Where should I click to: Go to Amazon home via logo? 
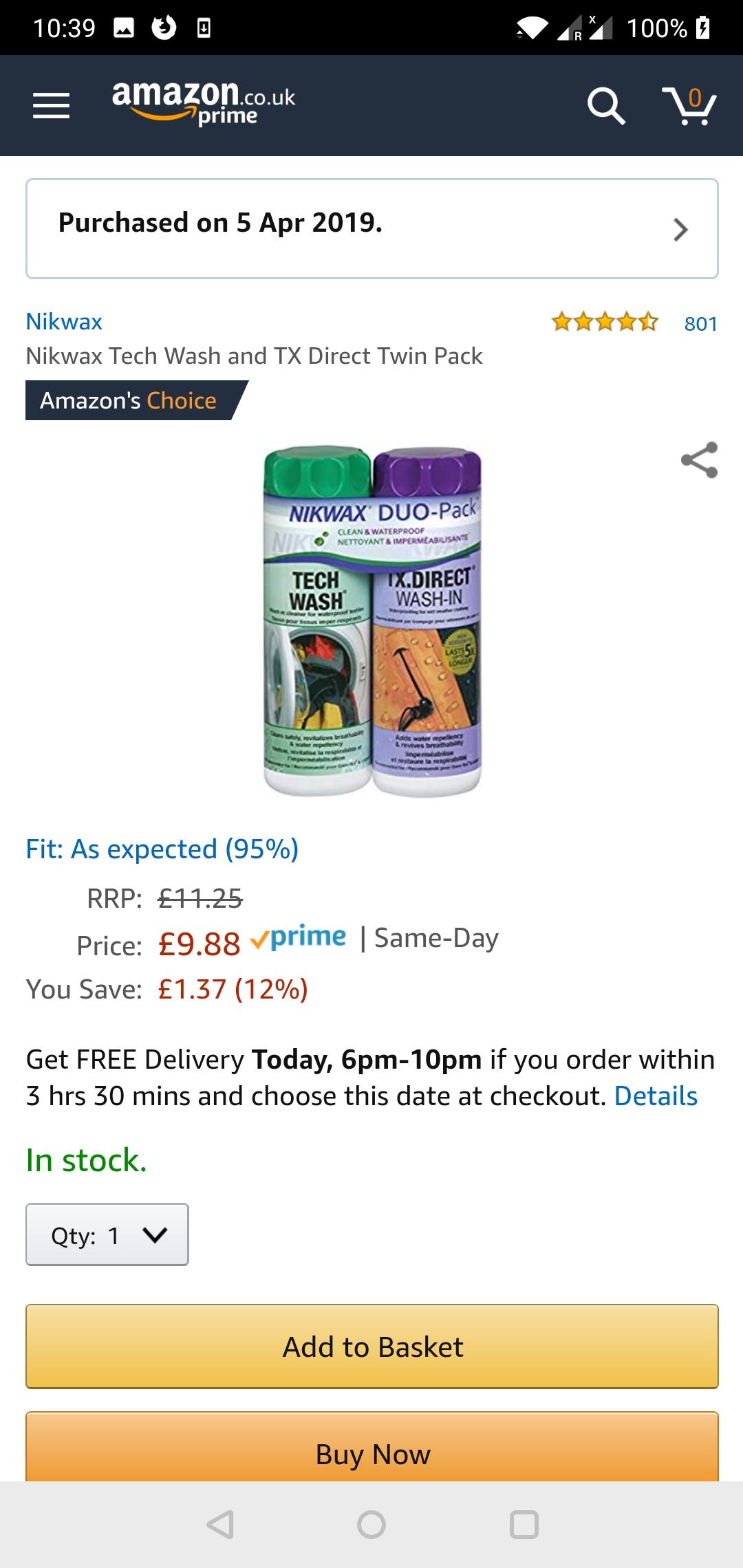coord(204,103)
